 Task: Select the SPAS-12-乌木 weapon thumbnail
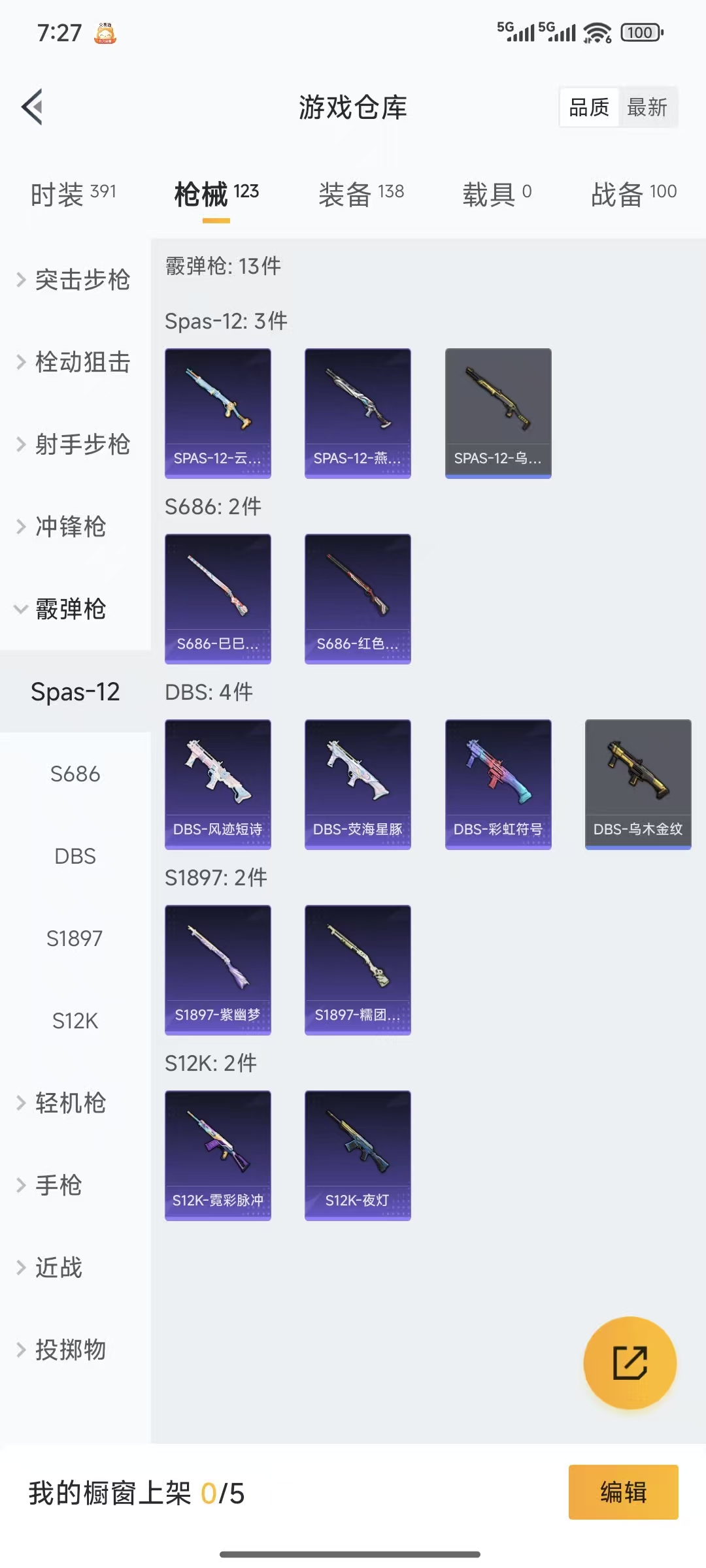[x=498, y=412]
